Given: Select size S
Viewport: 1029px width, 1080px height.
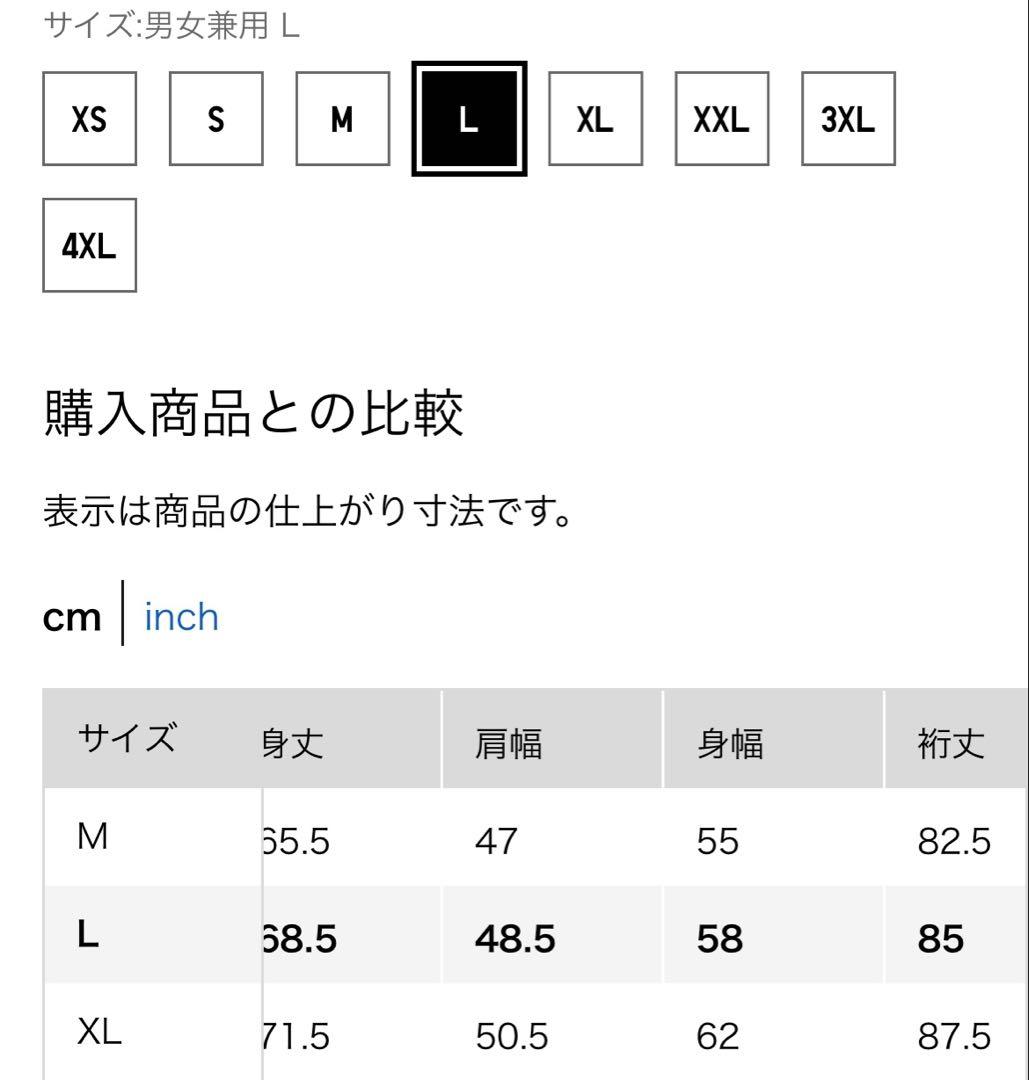Looking at the screenshot, I should pos(216,119).
